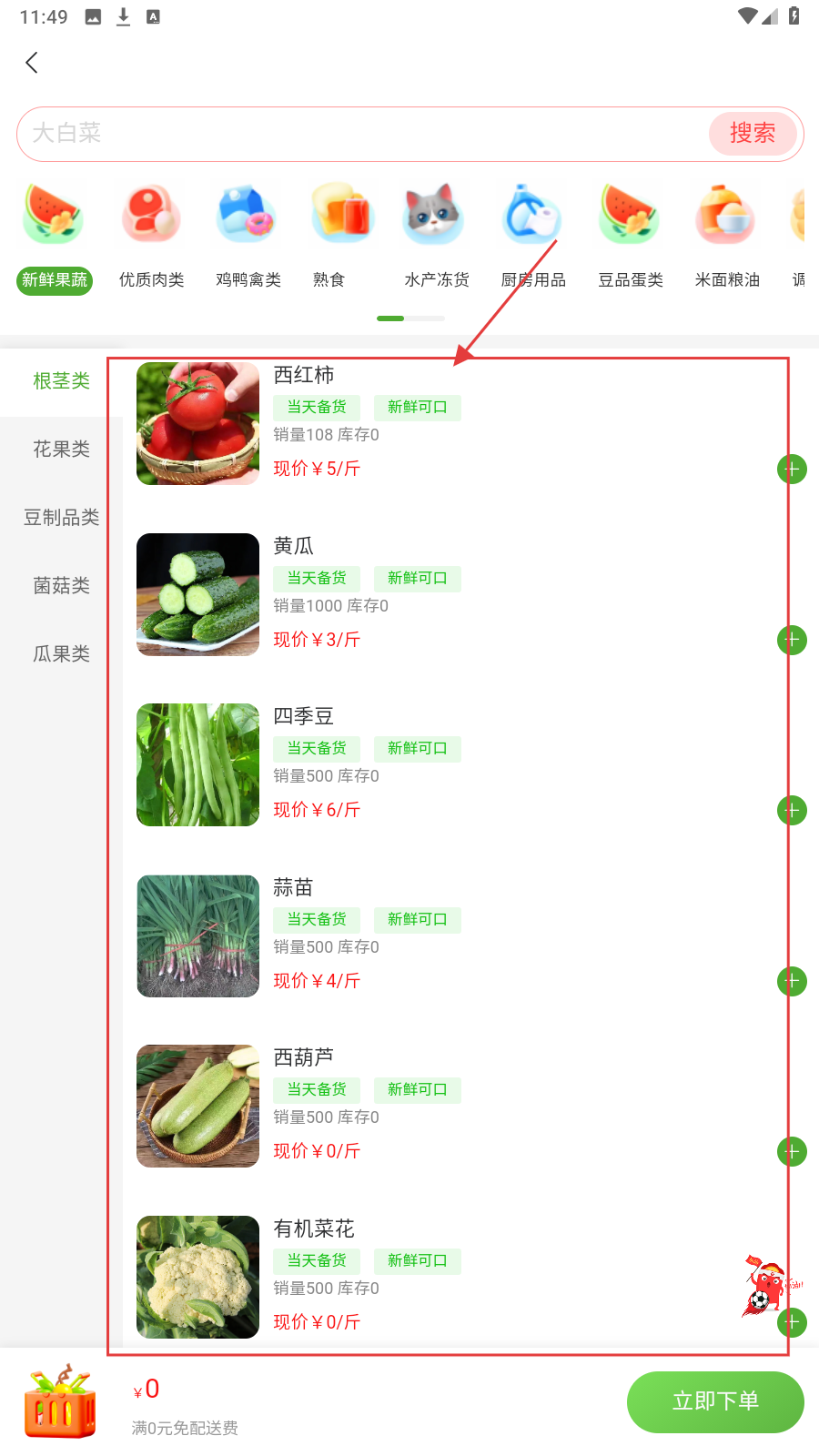
Task: Add 黄瓜 to the cart
Action: click(792, 640)
